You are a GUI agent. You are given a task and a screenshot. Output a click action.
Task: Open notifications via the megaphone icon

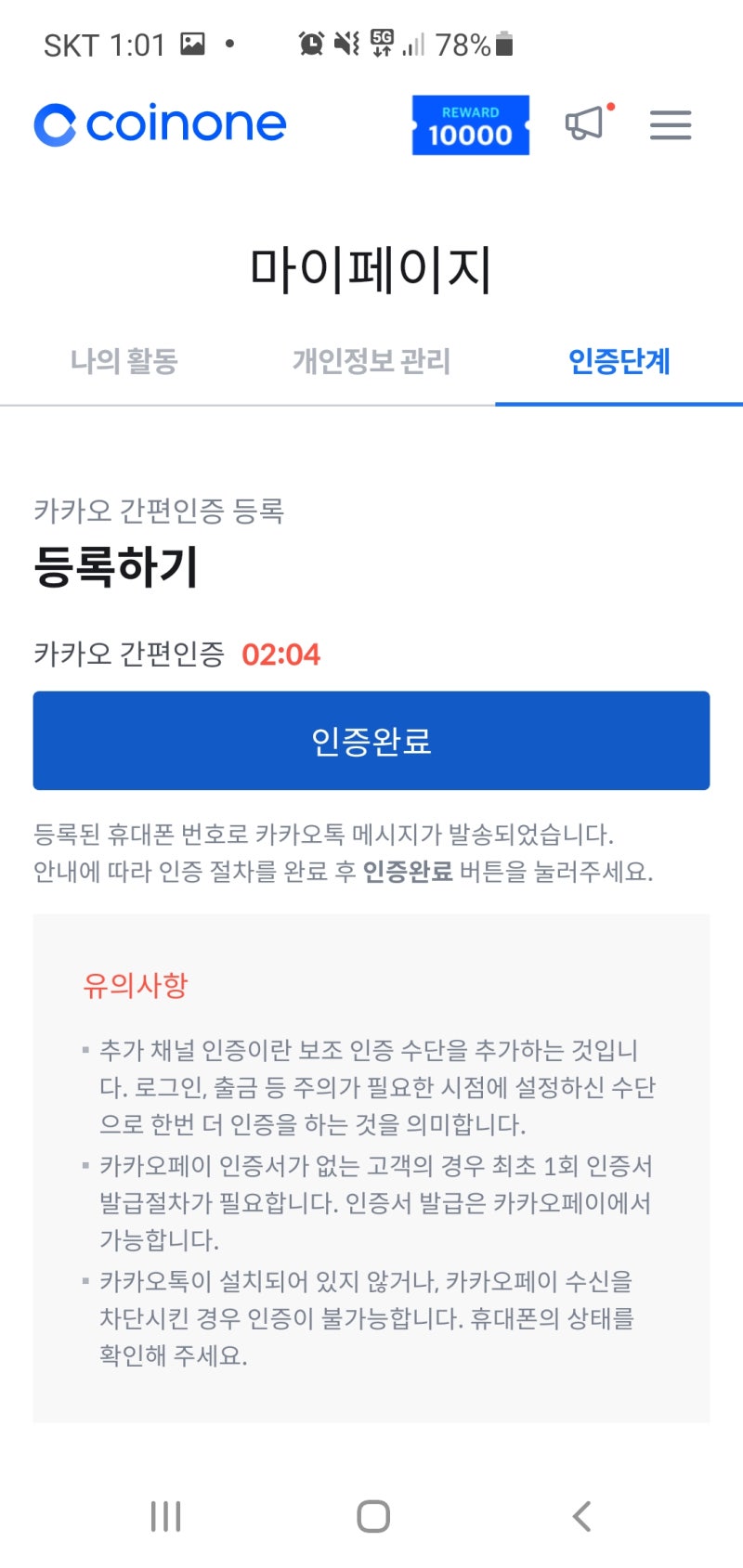[585, 123]
